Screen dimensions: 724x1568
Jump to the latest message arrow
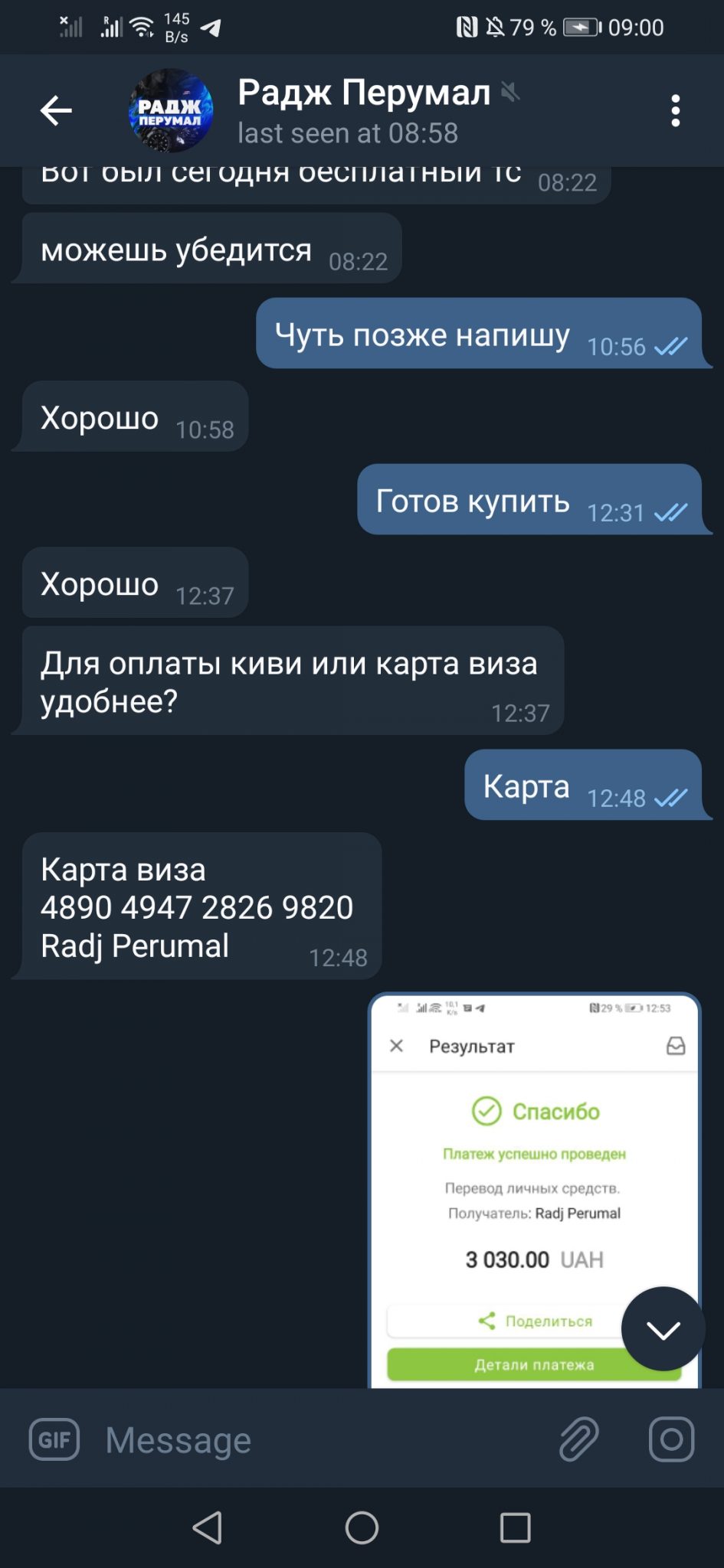click(663, 1329)
